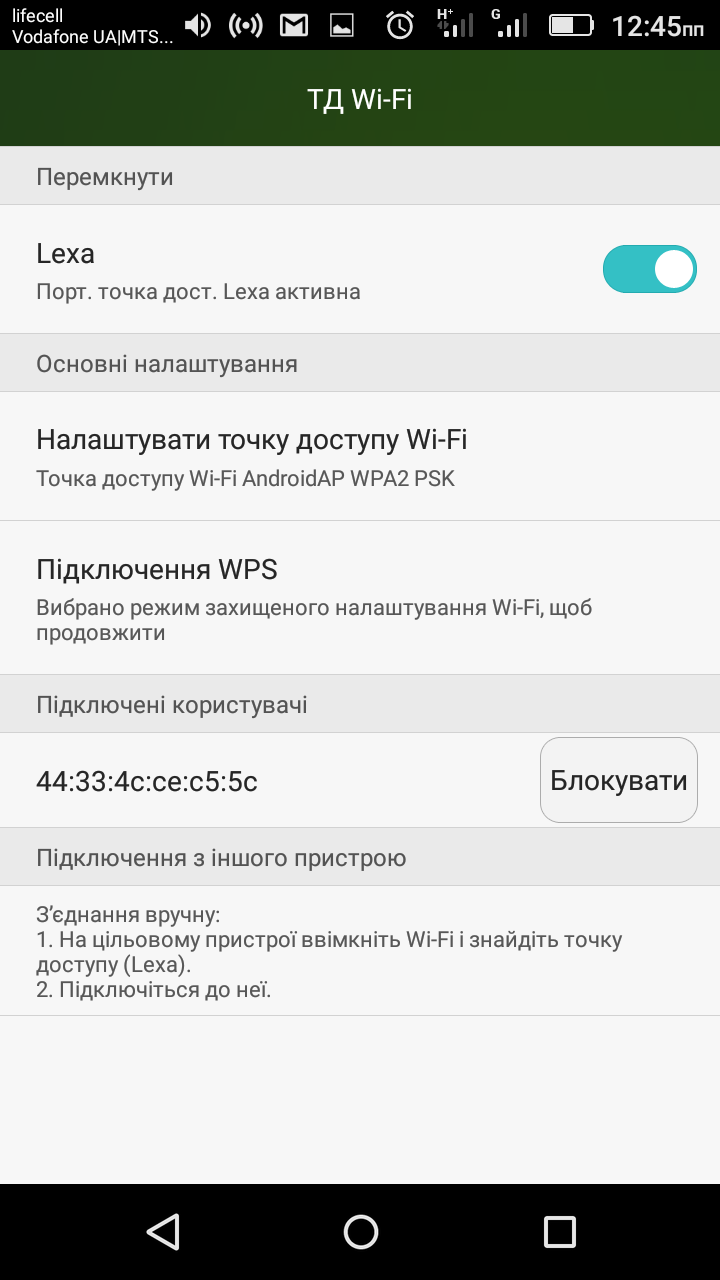Tap Блокувати for device 44:33:4c:ce:c5:5c
This screenshot has height=1280, width=720.
pos(618,780)
